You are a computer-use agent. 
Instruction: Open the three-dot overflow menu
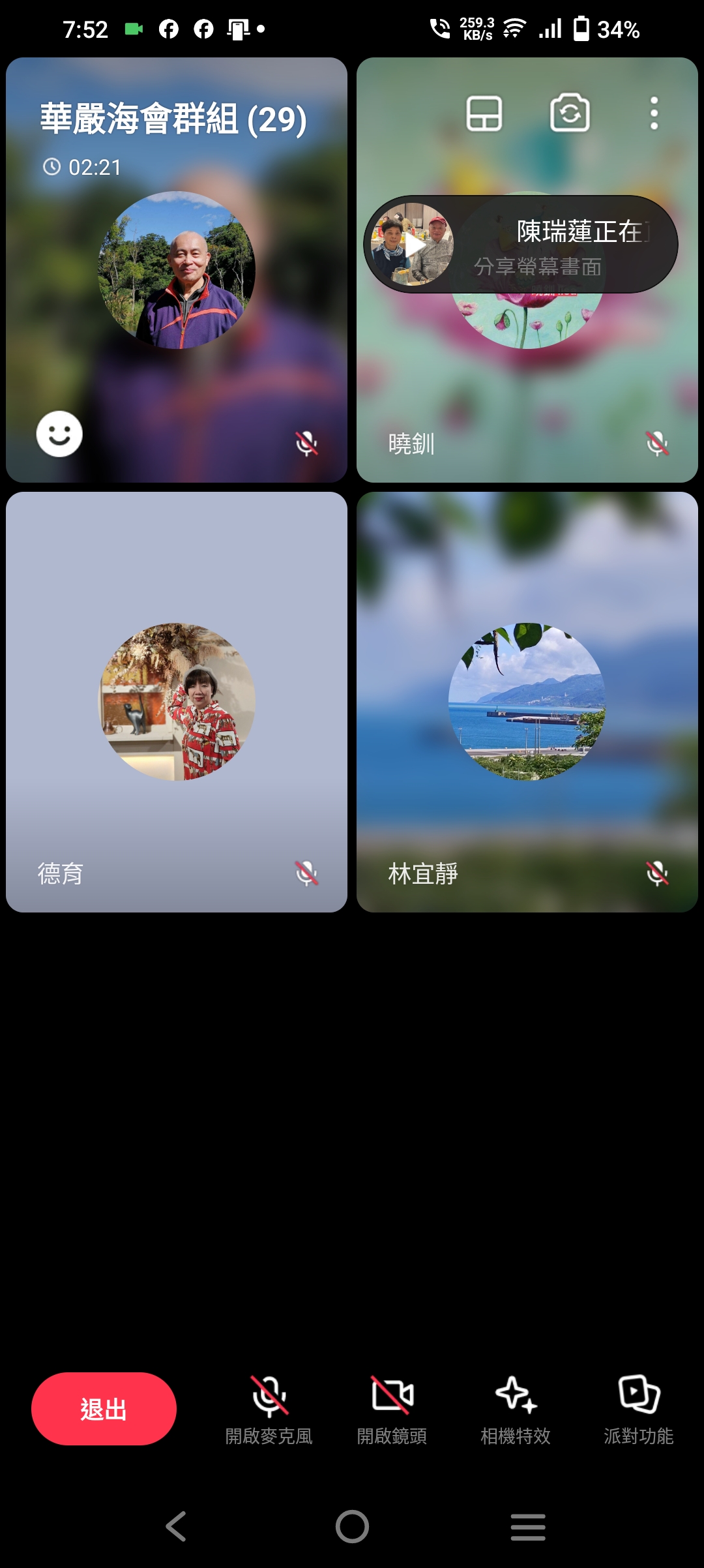pos(654,114)
